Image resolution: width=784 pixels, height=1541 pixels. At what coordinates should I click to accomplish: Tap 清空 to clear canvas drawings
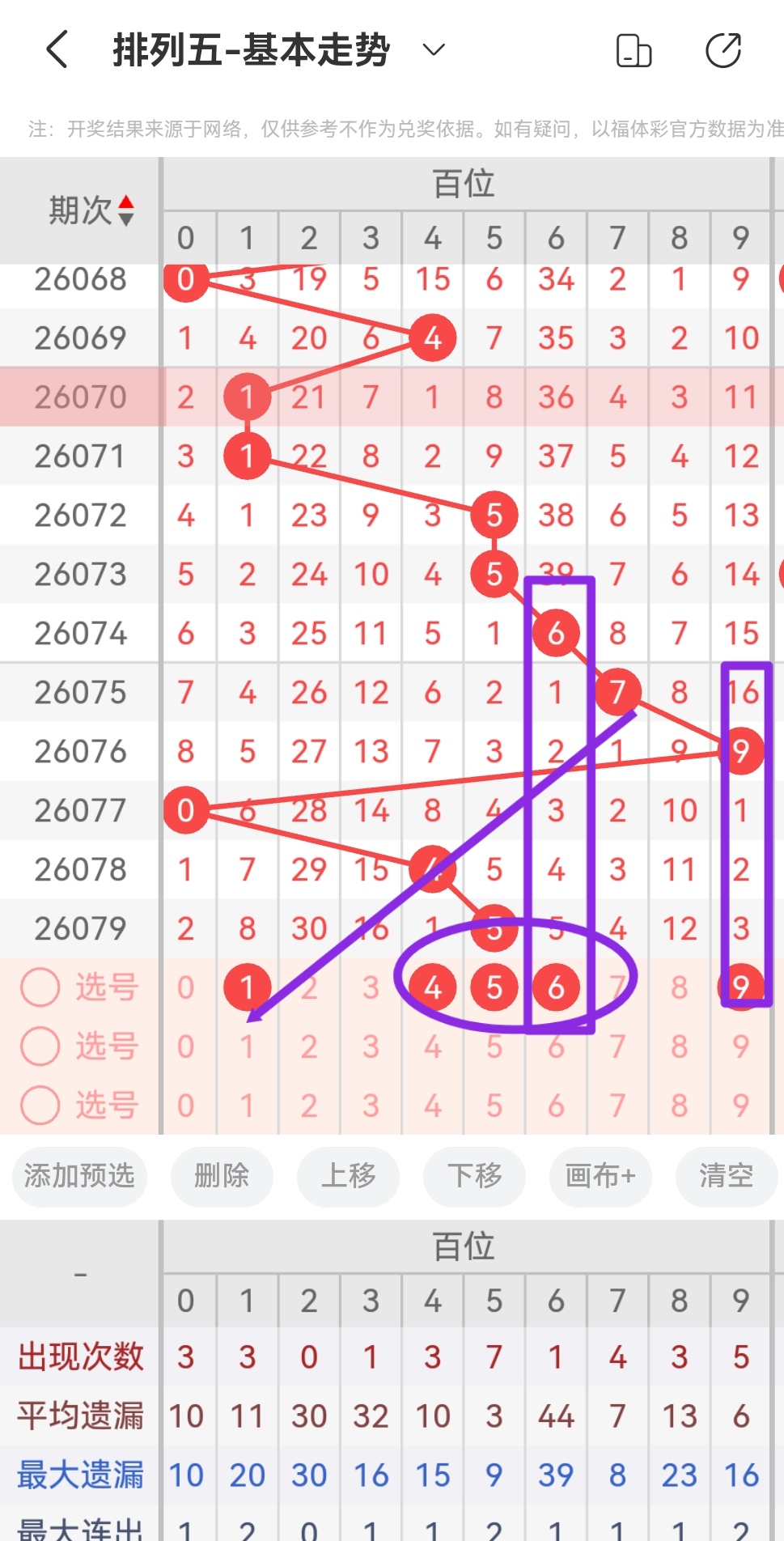pos(726,1178)
